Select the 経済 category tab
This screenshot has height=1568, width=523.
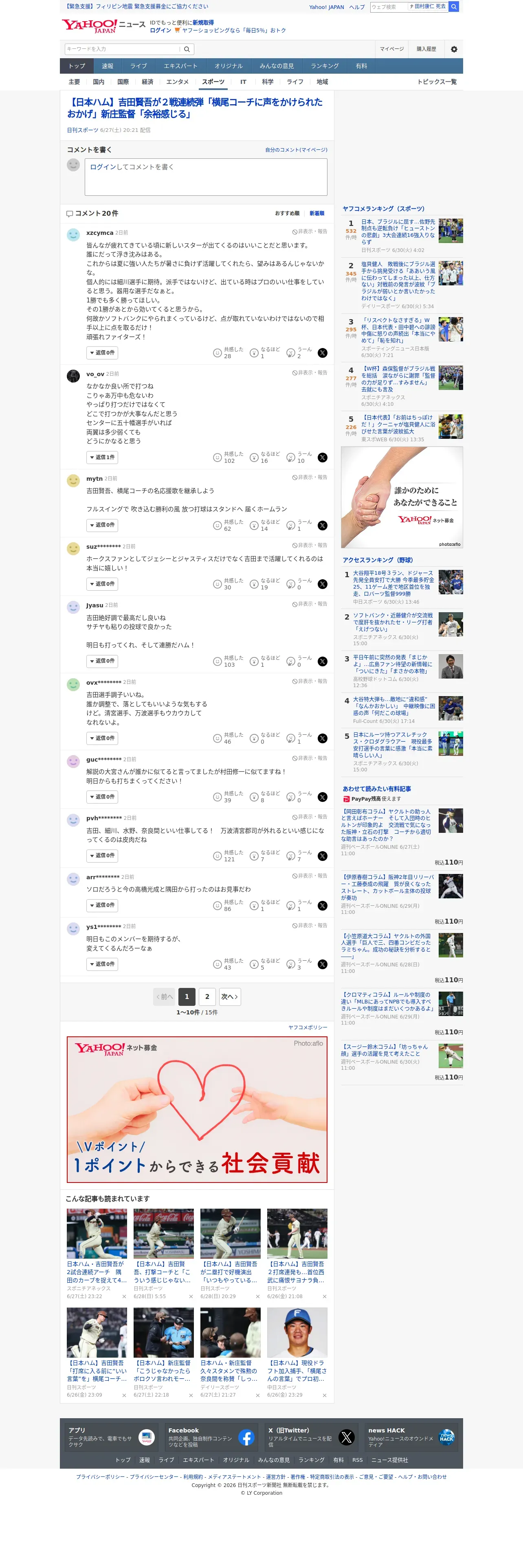click(x=147, y=82)
